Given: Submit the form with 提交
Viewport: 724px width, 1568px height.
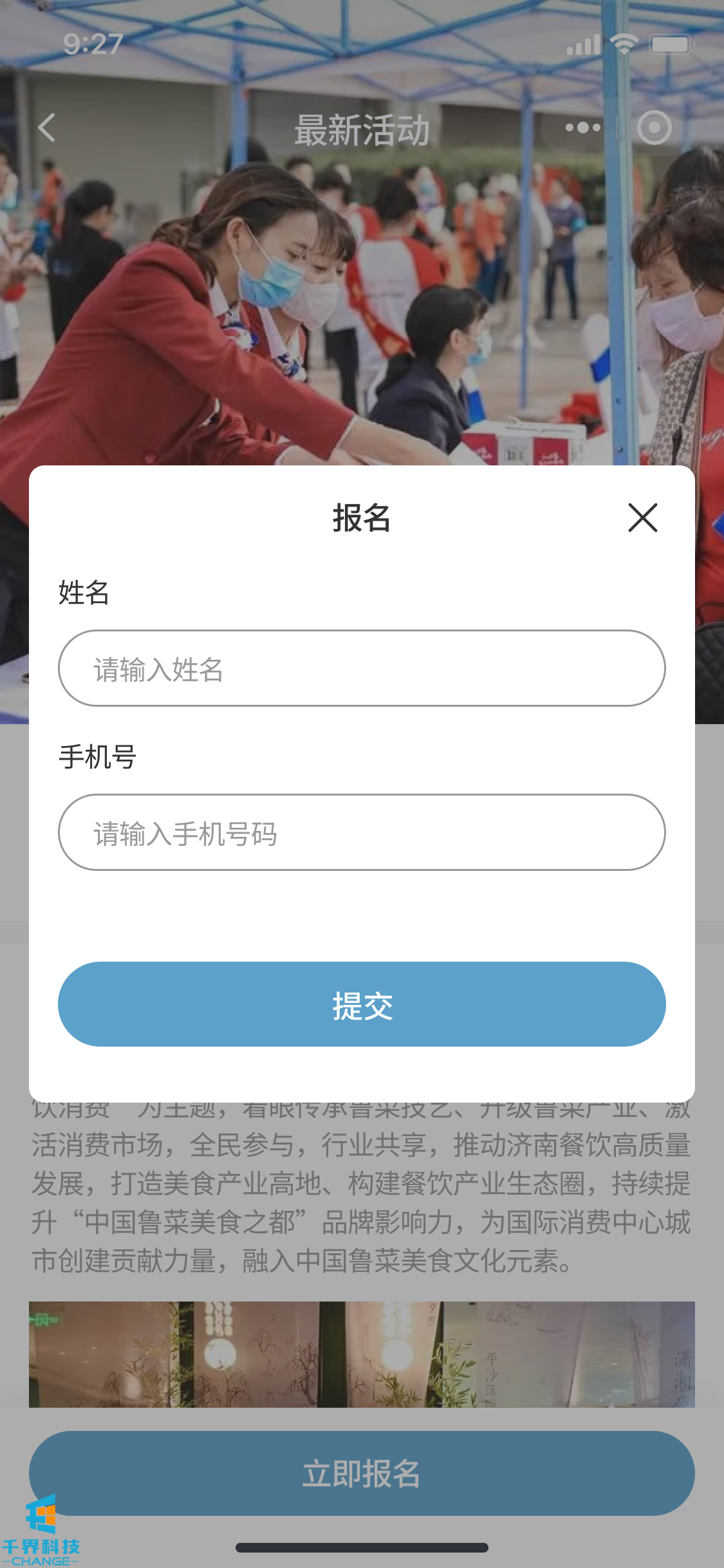Looking at the screenshot, I should tap(362, 1004).
